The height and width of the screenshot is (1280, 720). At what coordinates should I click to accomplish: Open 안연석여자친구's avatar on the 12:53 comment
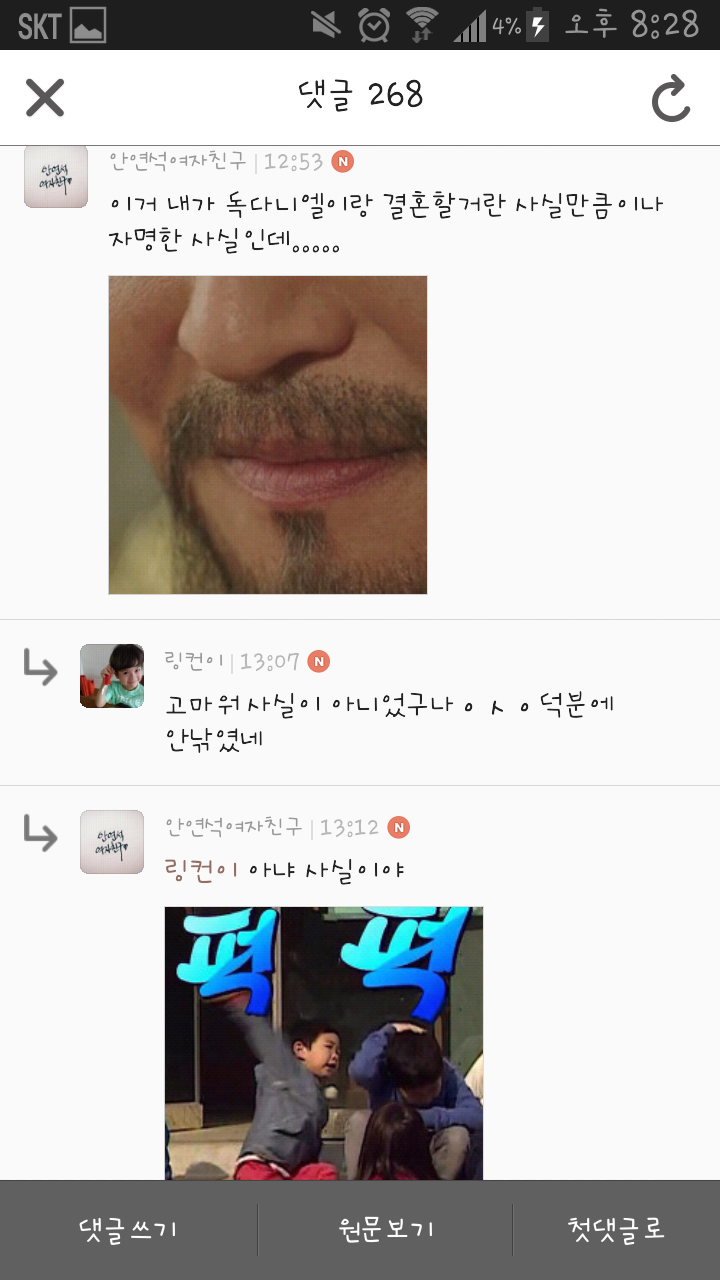point(56,176)
